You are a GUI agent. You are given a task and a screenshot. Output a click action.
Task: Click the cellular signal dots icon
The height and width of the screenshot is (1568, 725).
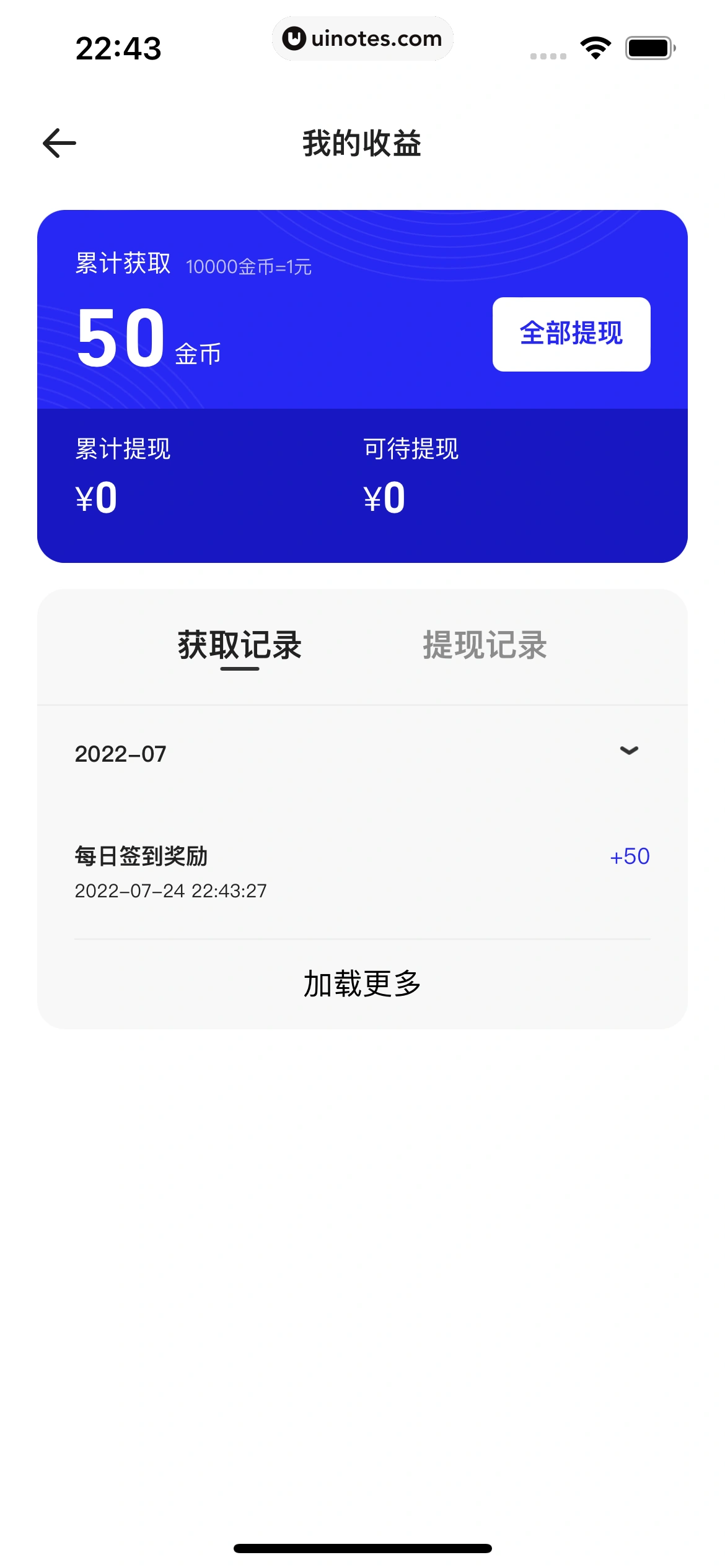pos(548,56)
